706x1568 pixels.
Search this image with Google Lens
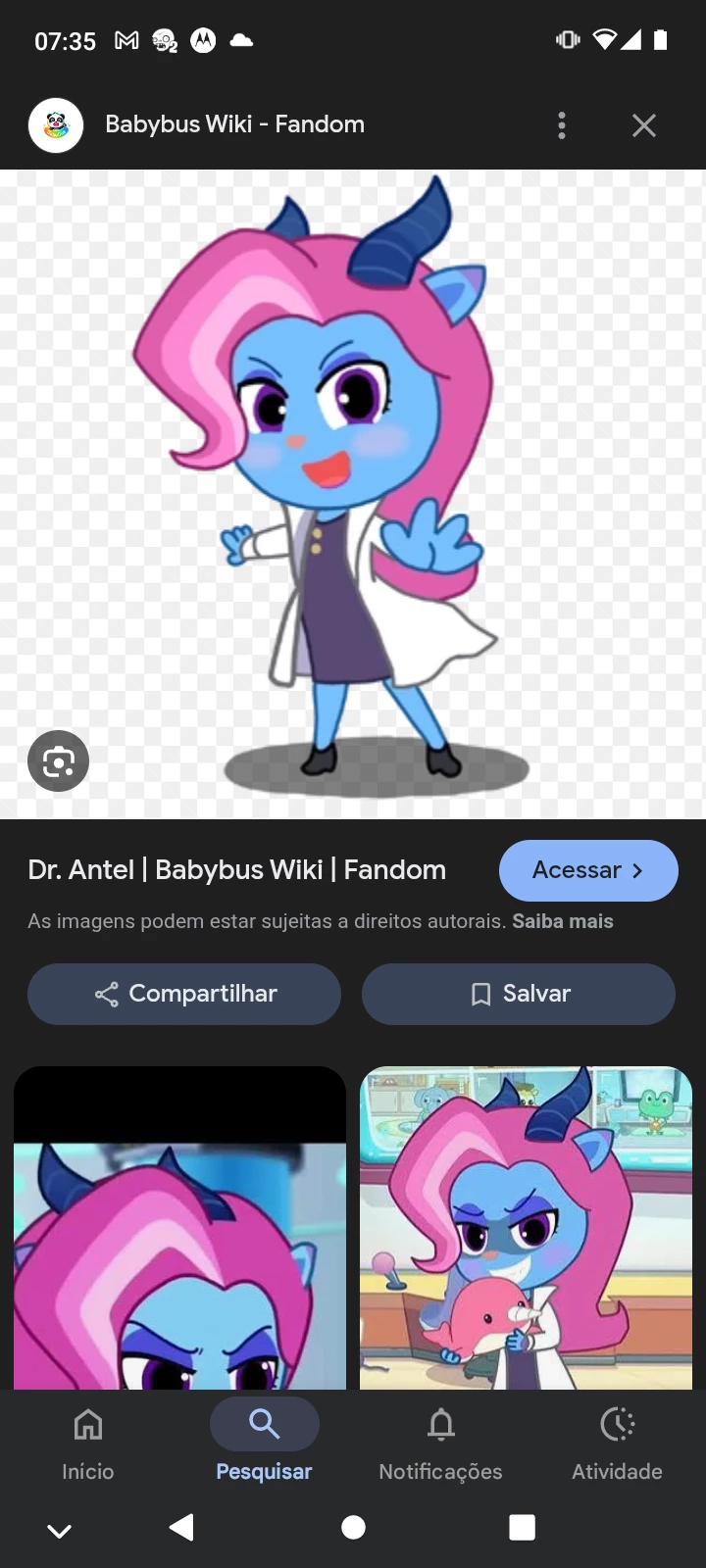point(59,760)
